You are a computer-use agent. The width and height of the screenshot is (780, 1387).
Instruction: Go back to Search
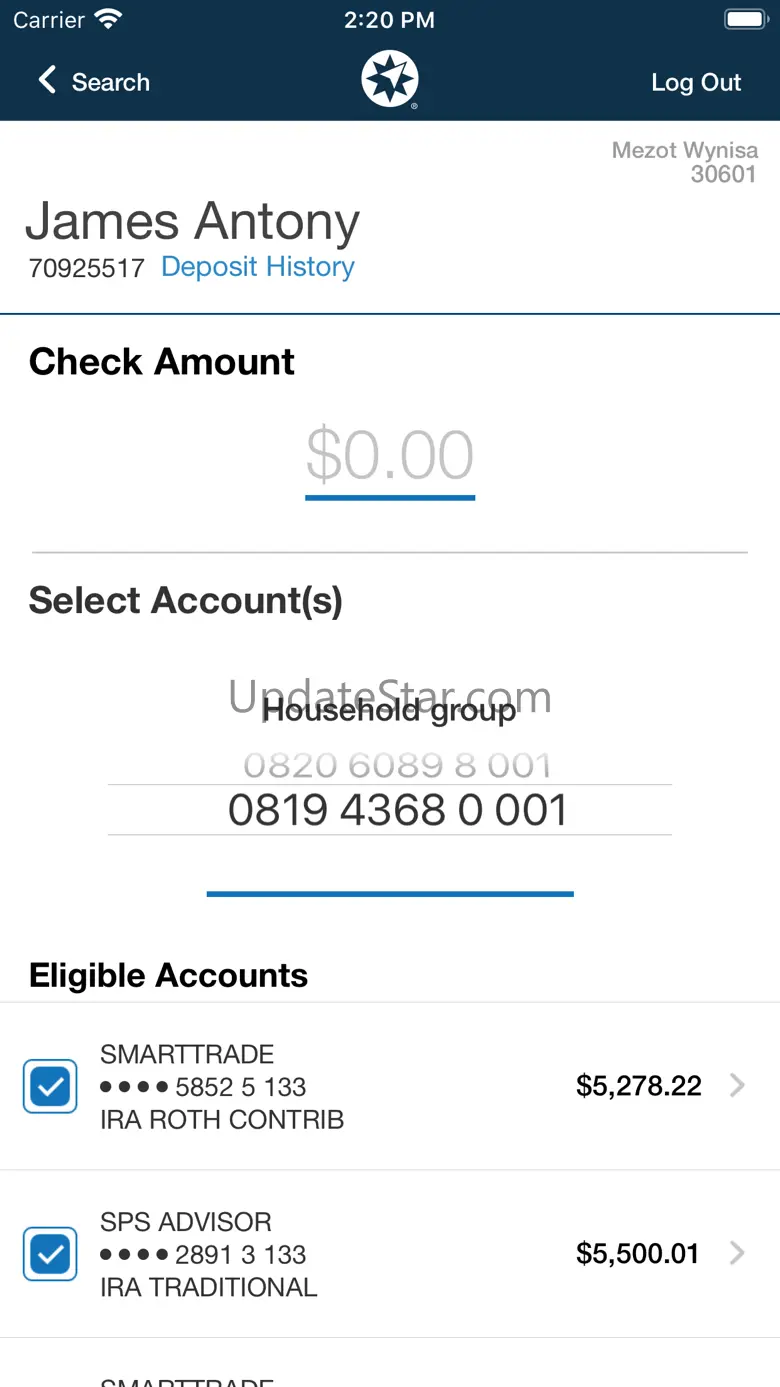click(x=93, y=82)
